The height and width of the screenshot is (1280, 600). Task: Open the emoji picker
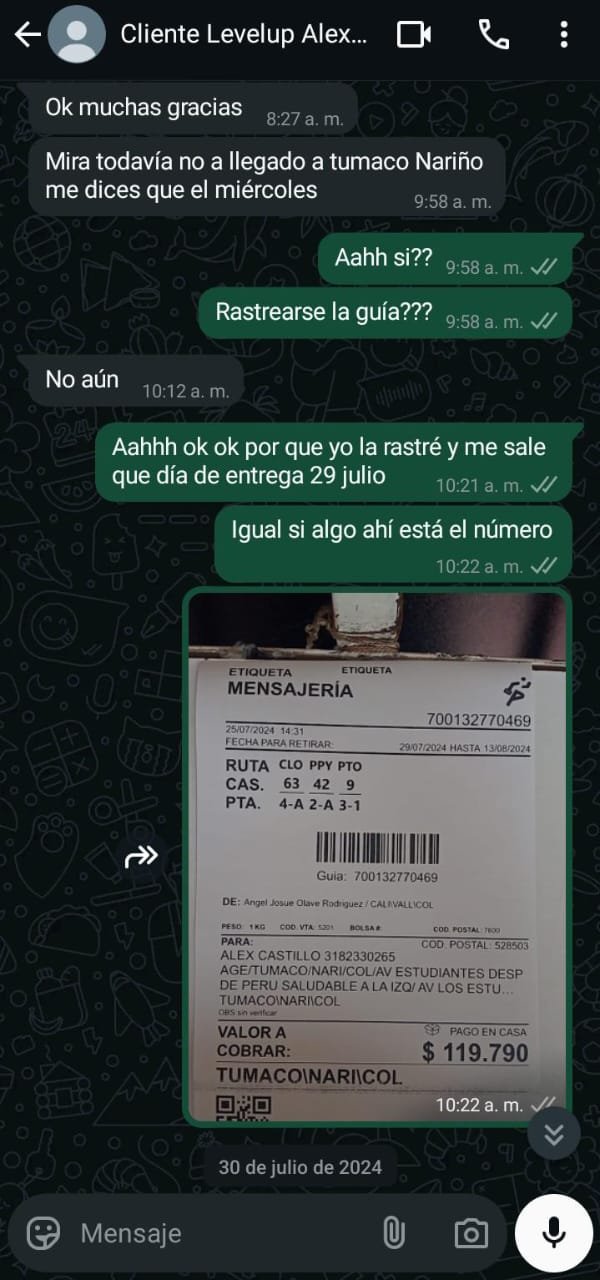pos(43,1233)
